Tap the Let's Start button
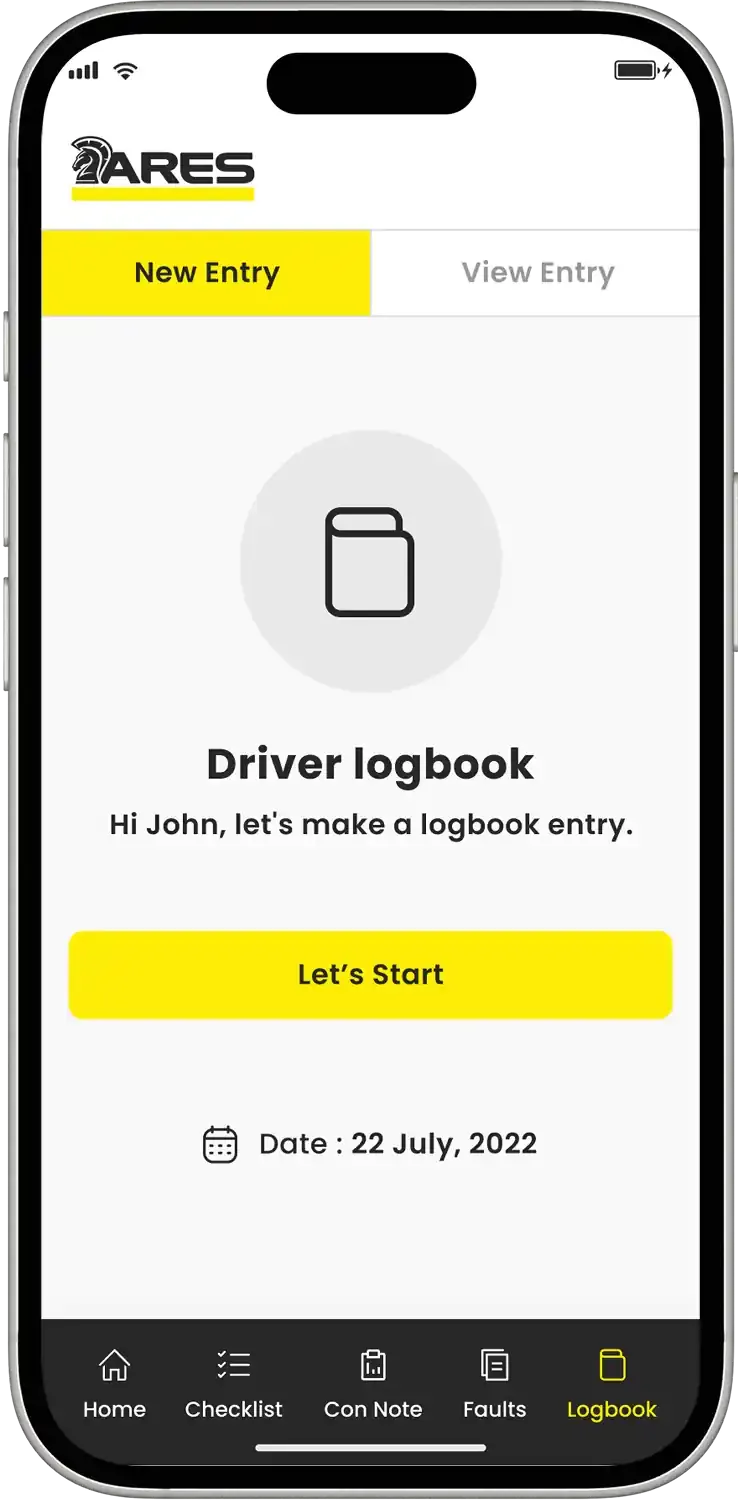Image resolution: width=738 pixels, height=1500 pixels. click(x=370, y=975)
